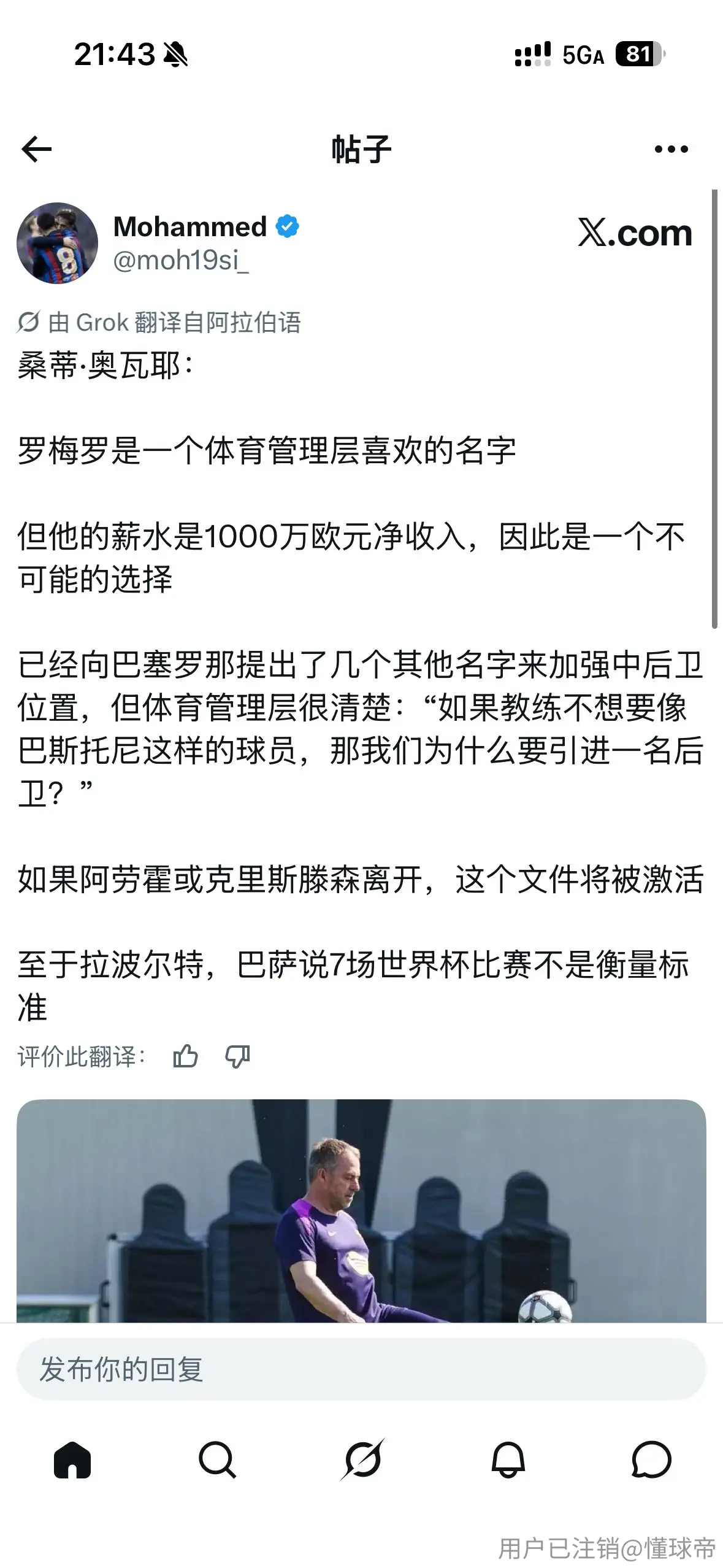Open the messages chat tab
Image resolution: width=723 pixels, height=1568 pixels.
[651, 1459]
